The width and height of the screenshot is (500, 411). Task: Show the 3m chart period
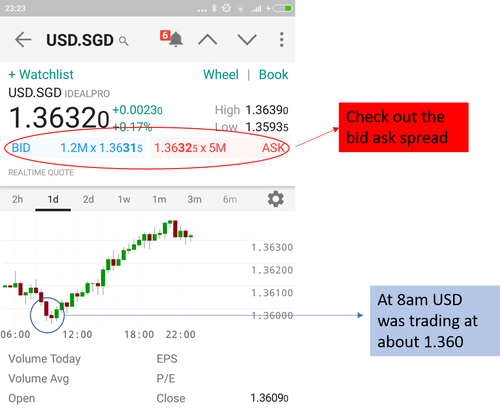coord(194,199)
